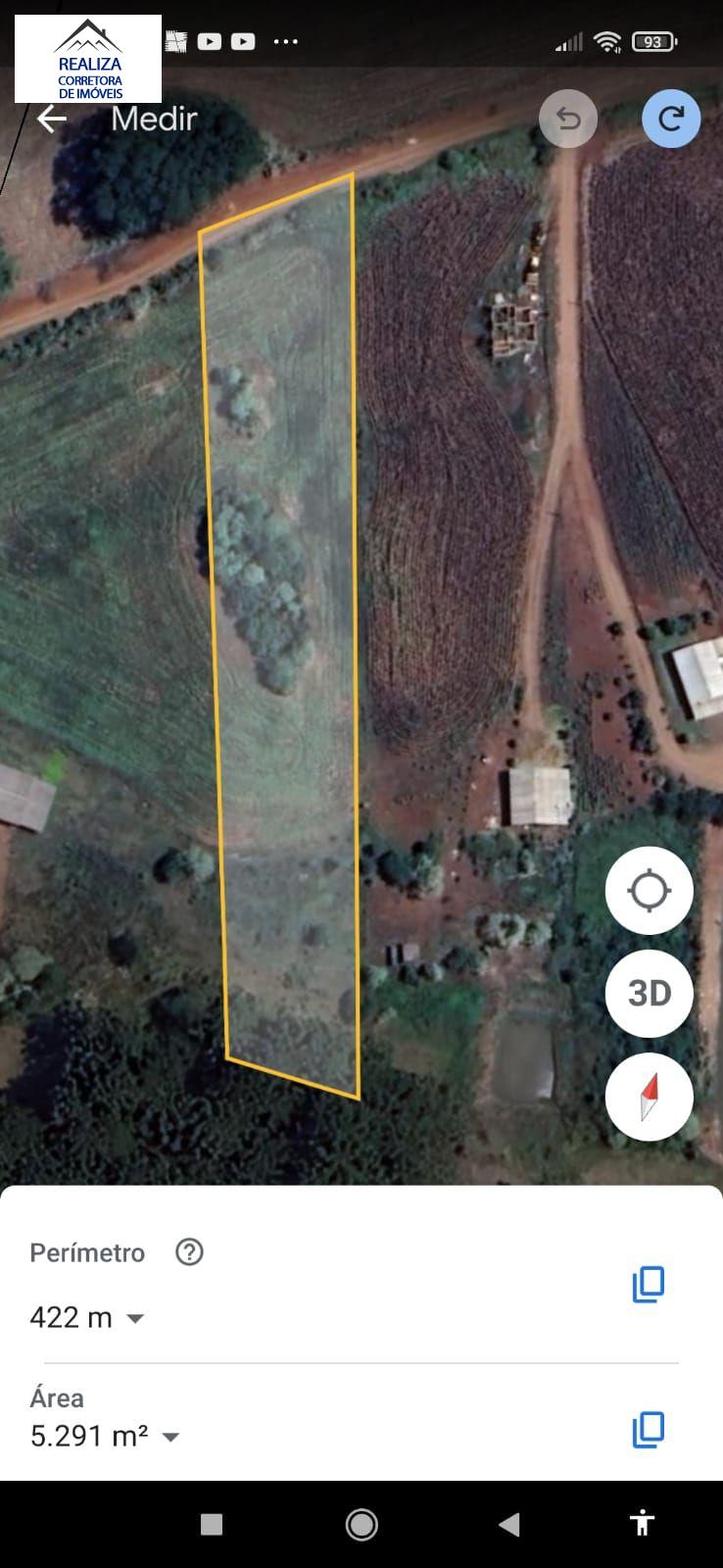Open the accessibility shortcut in navigation bar
Image resolution: width=723 pixels, height=1568 pixels.
[x=643, y=1523]
